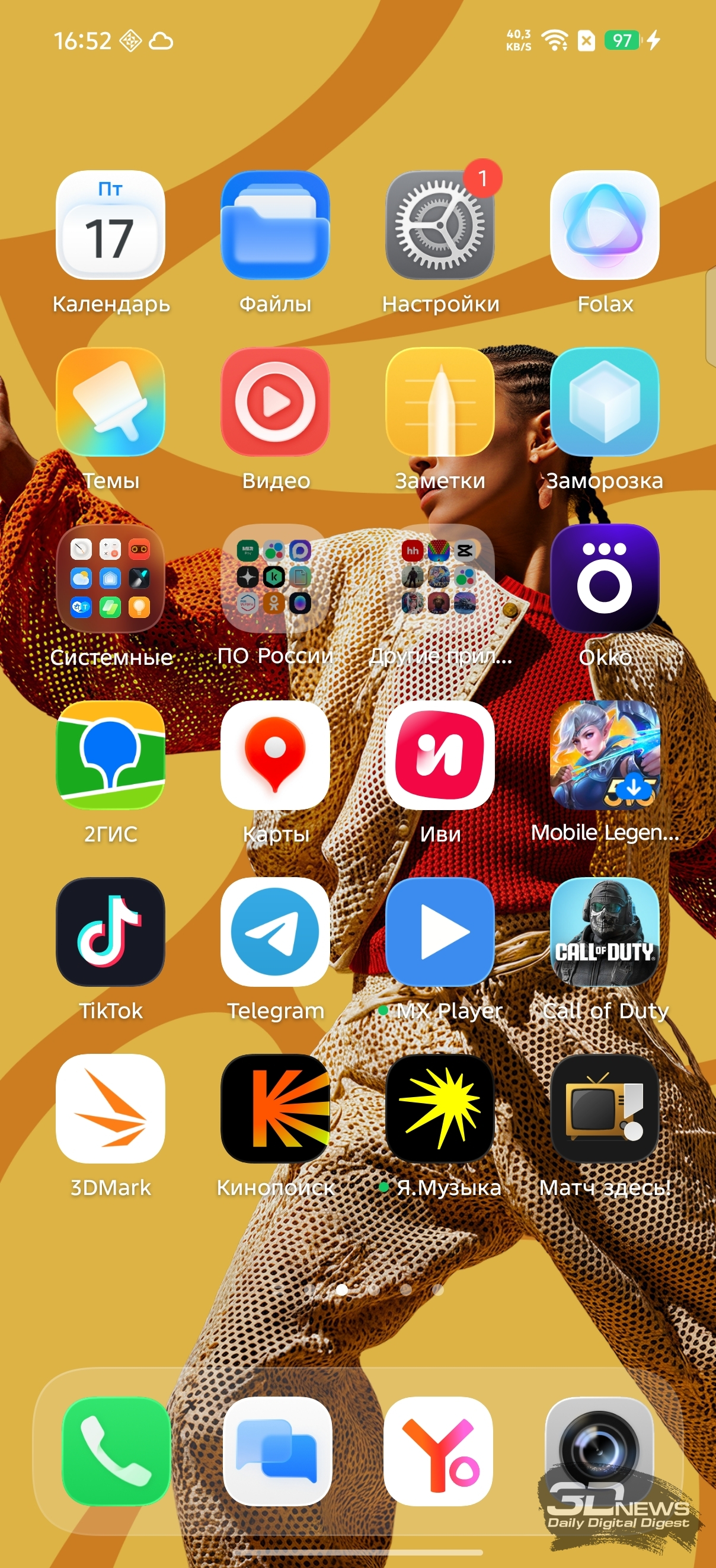Launch the Okko app

605,578
